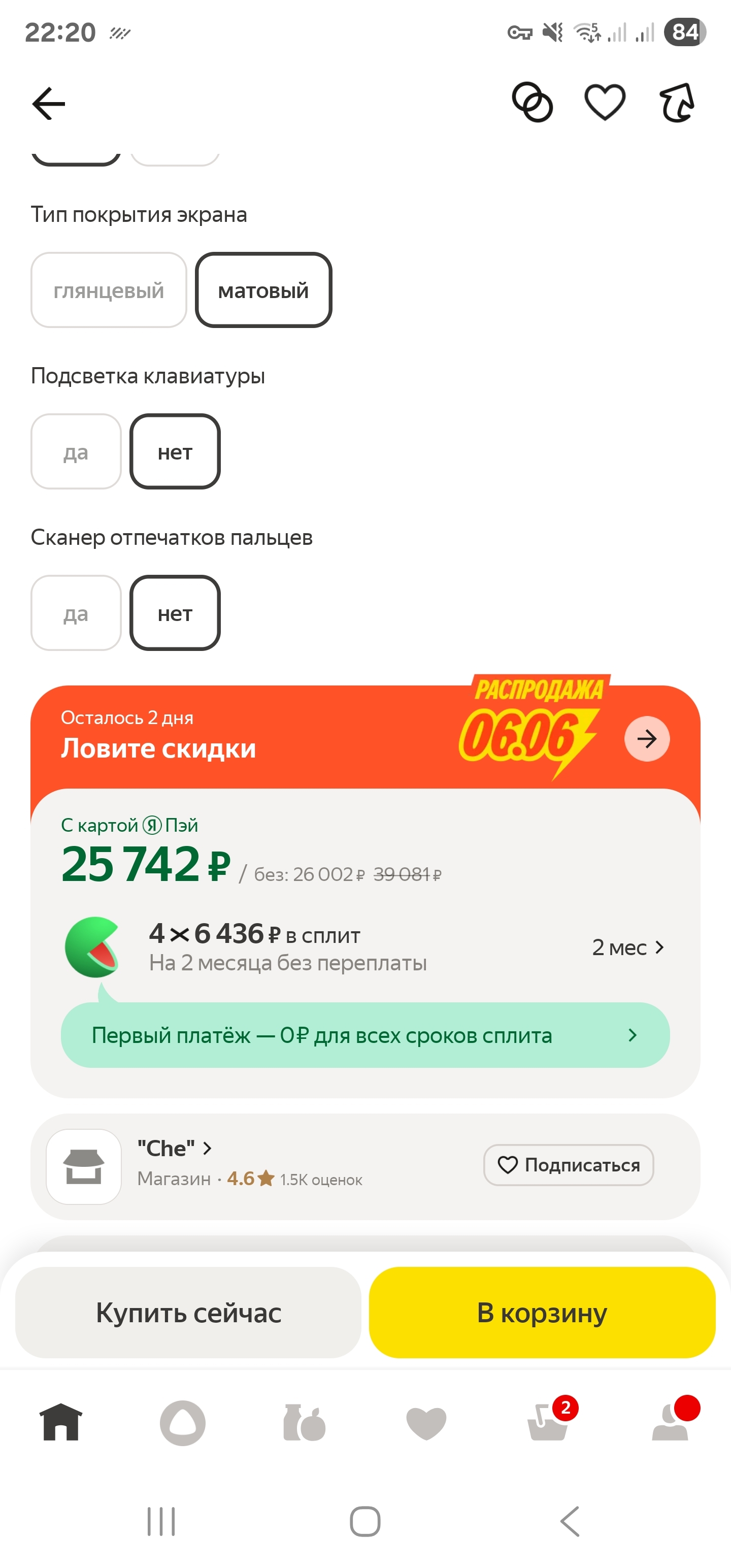731x1568 pixels.
Task: Open the cart tab with badge 2
Action: pos(548,1423)
